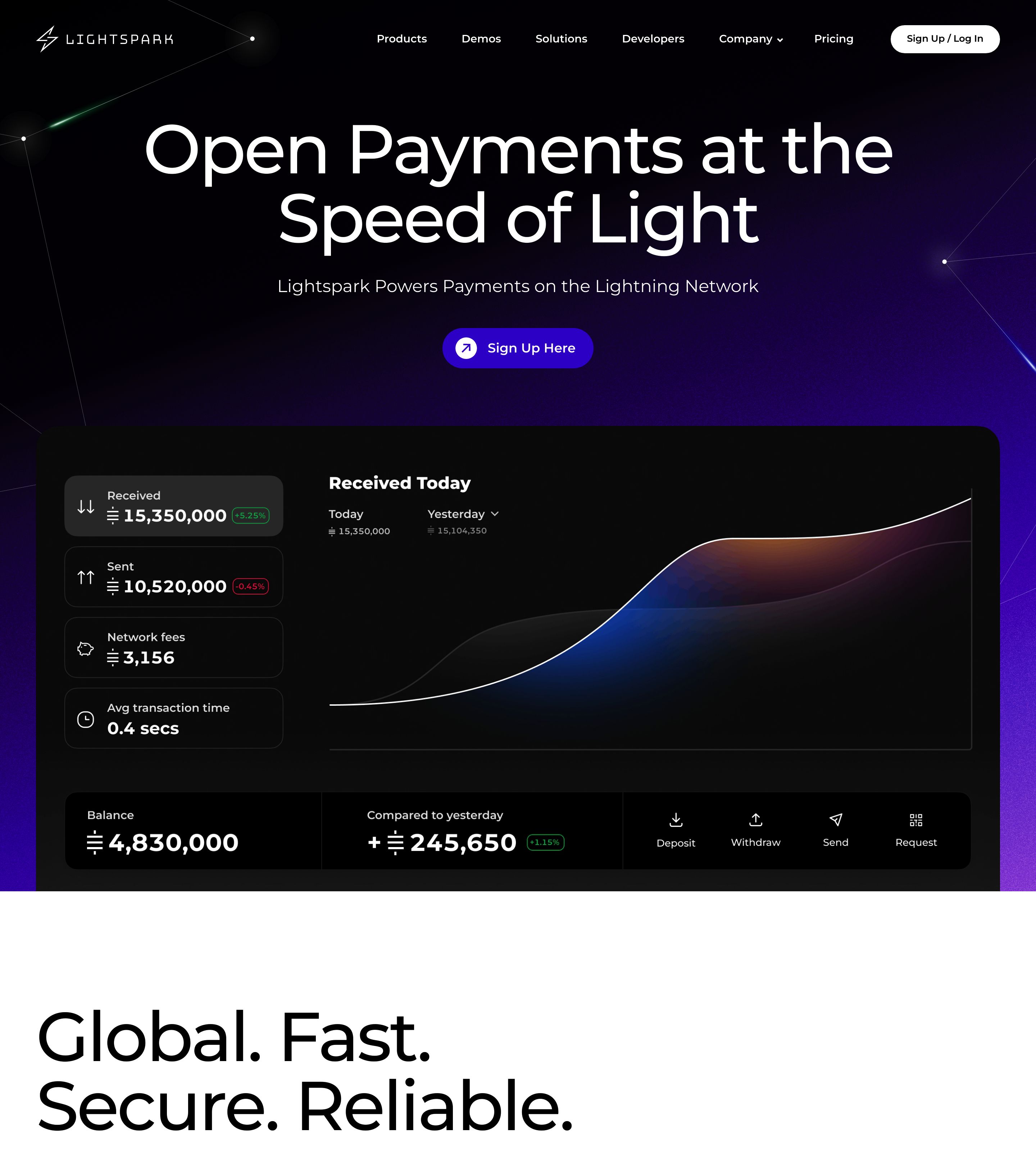Open the Solutions nav link
The image size is (1036, 1151).
coord(561,39)
